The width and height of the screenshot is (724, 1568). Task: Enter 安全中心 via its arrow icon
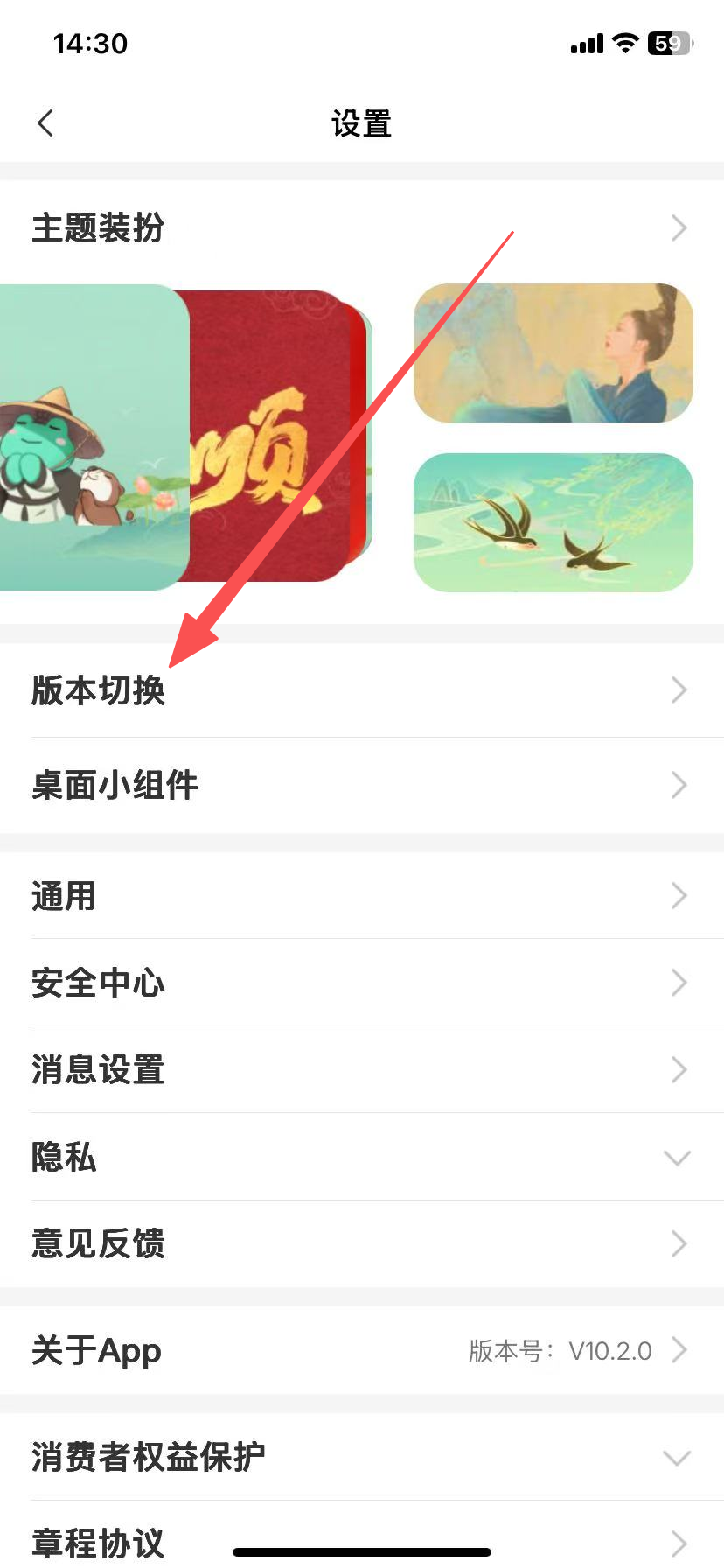coord(679,983)
